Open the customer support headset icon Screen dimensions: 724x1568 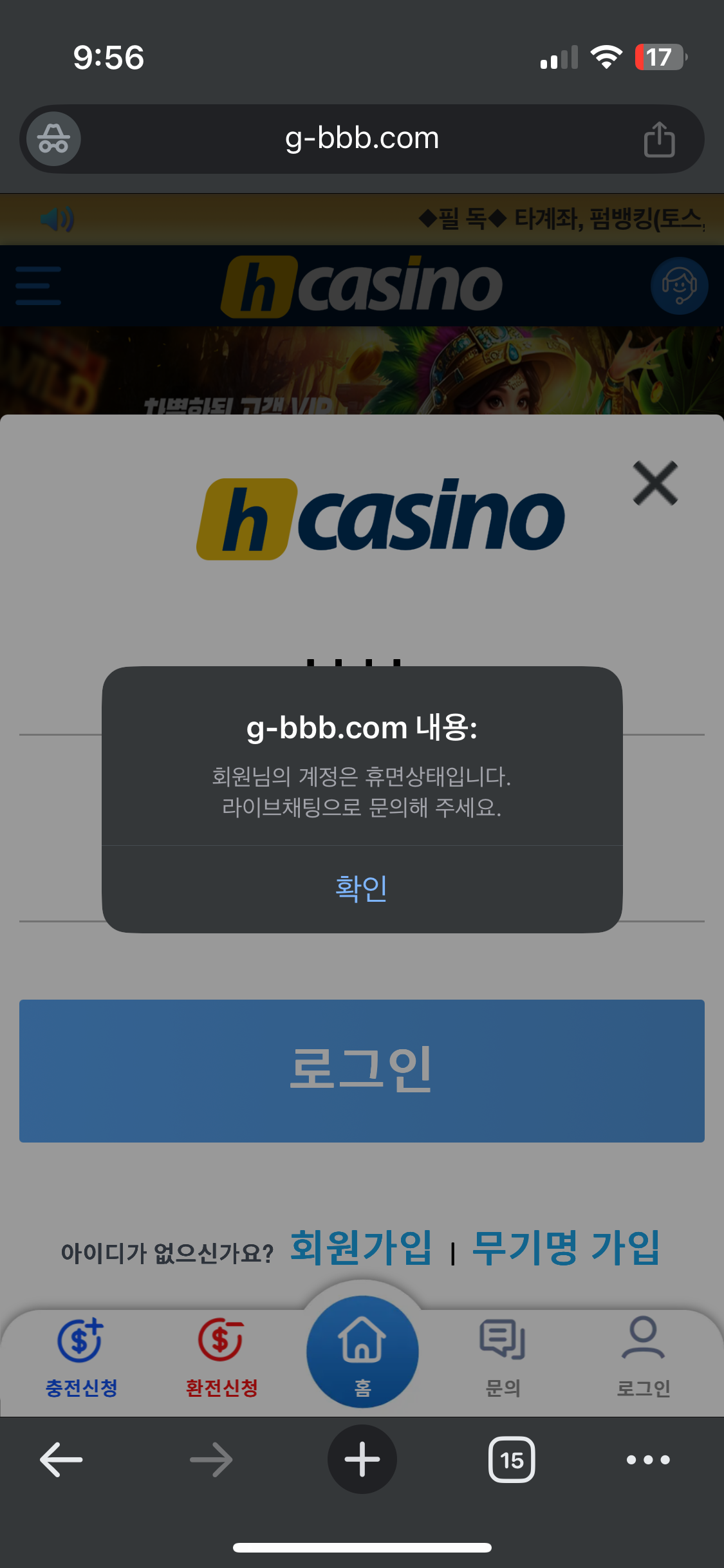click(679, 285)
